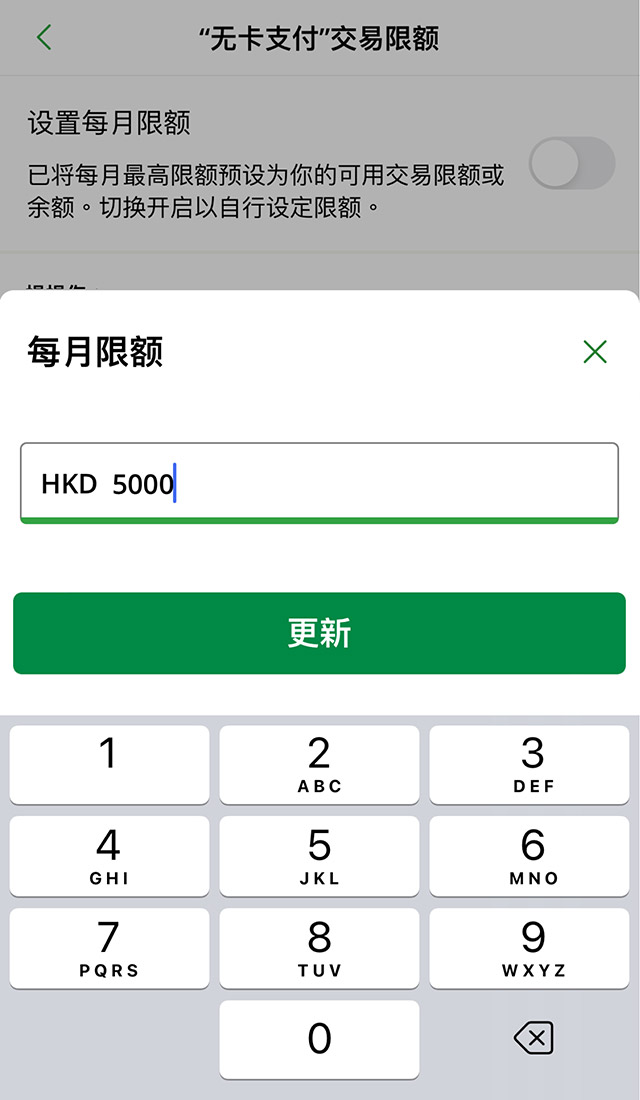This screenshot has height=1100, width=640.
Task: Type digit 1 on keypad
Action: point(109,765)
